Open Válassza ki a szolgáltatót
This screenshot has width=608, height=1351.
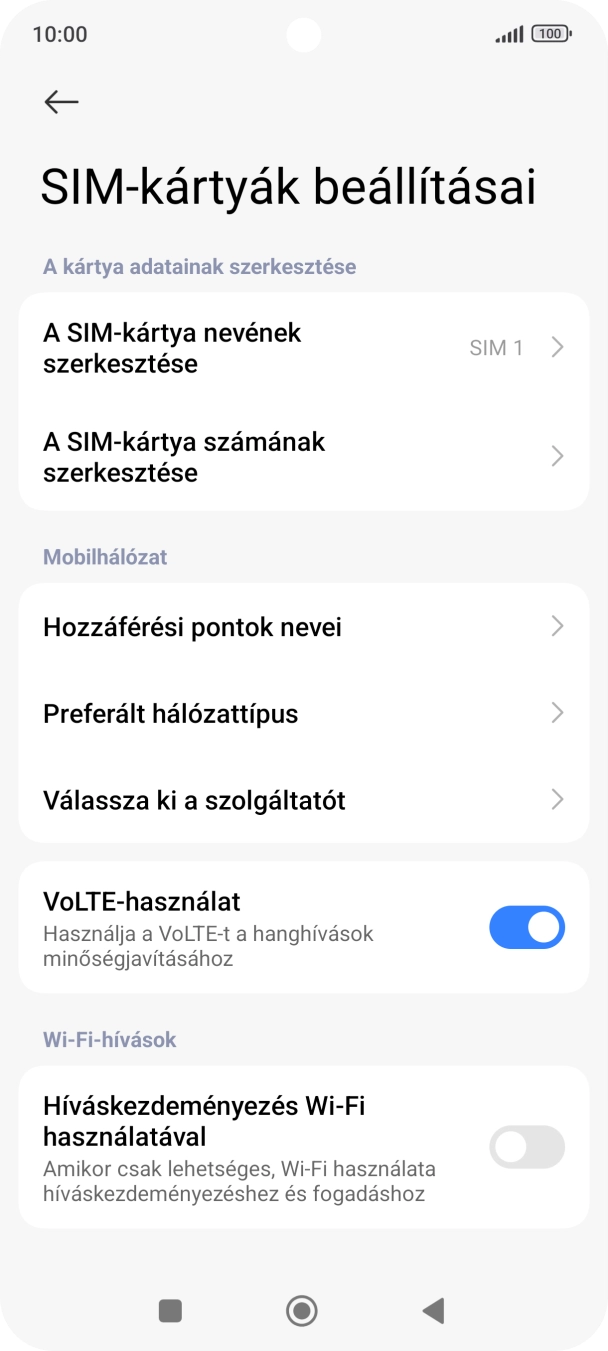pyautogui.click(x=303, y=800)
